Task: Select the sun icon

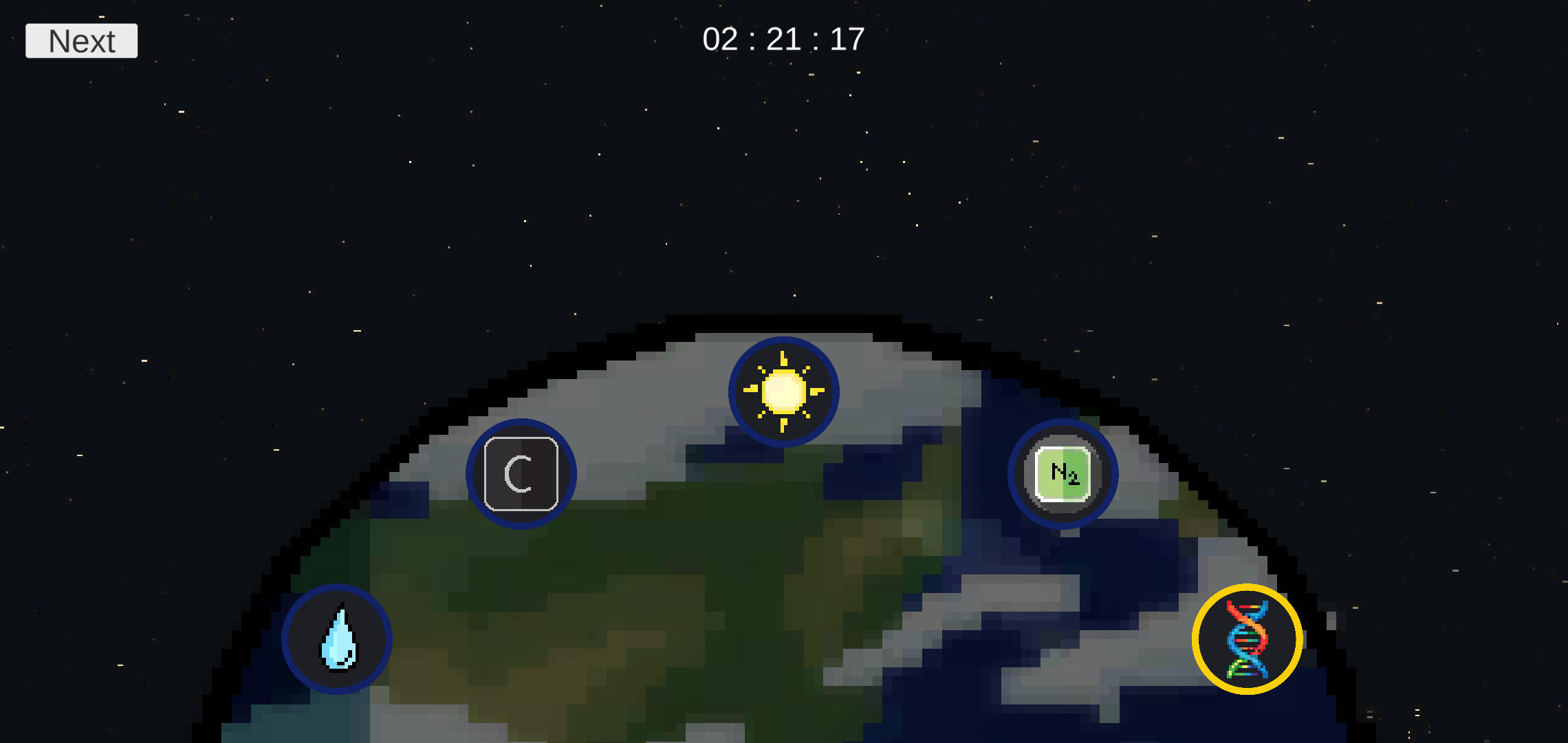Action: click(x=783, y=391)
